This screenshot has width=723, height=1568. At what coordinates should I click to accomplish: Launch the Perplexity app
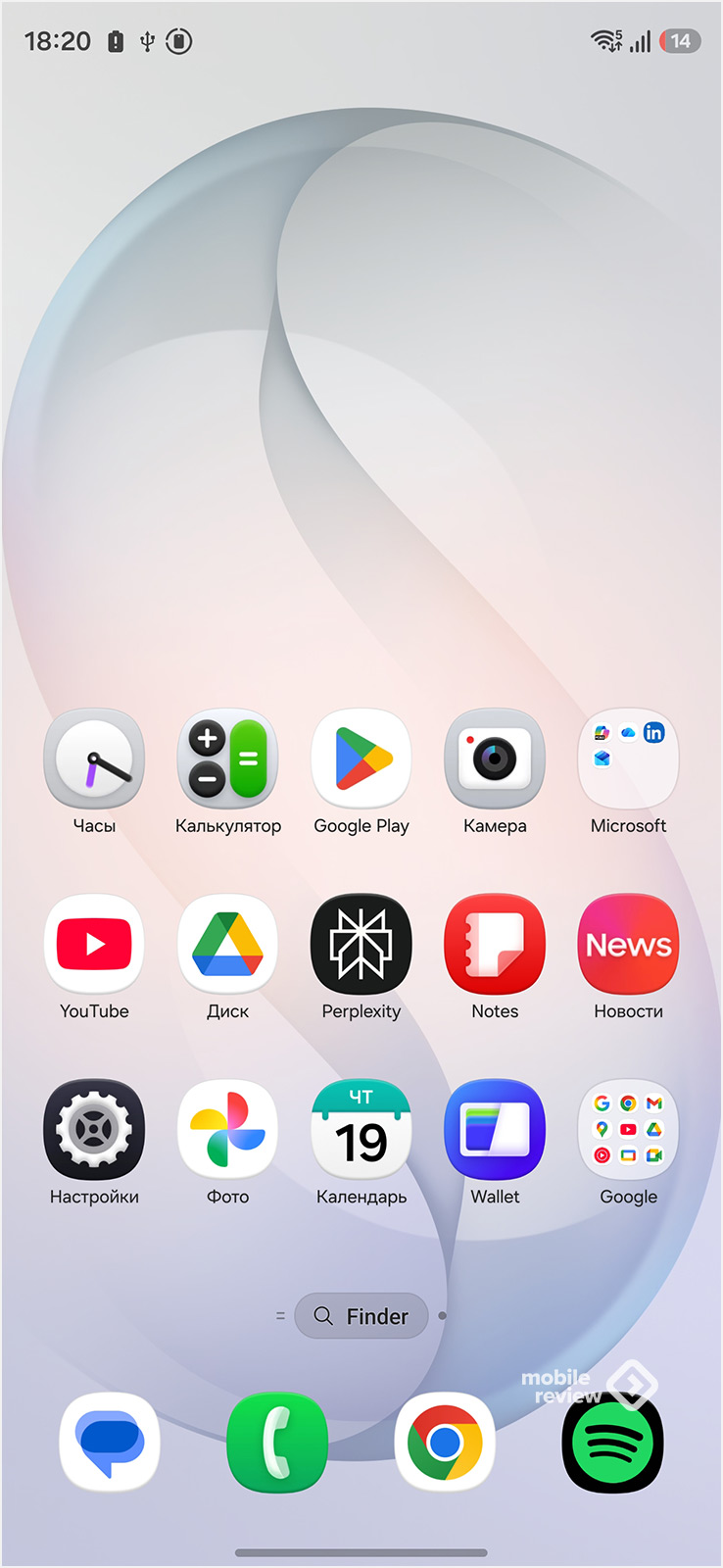(361, 945)
